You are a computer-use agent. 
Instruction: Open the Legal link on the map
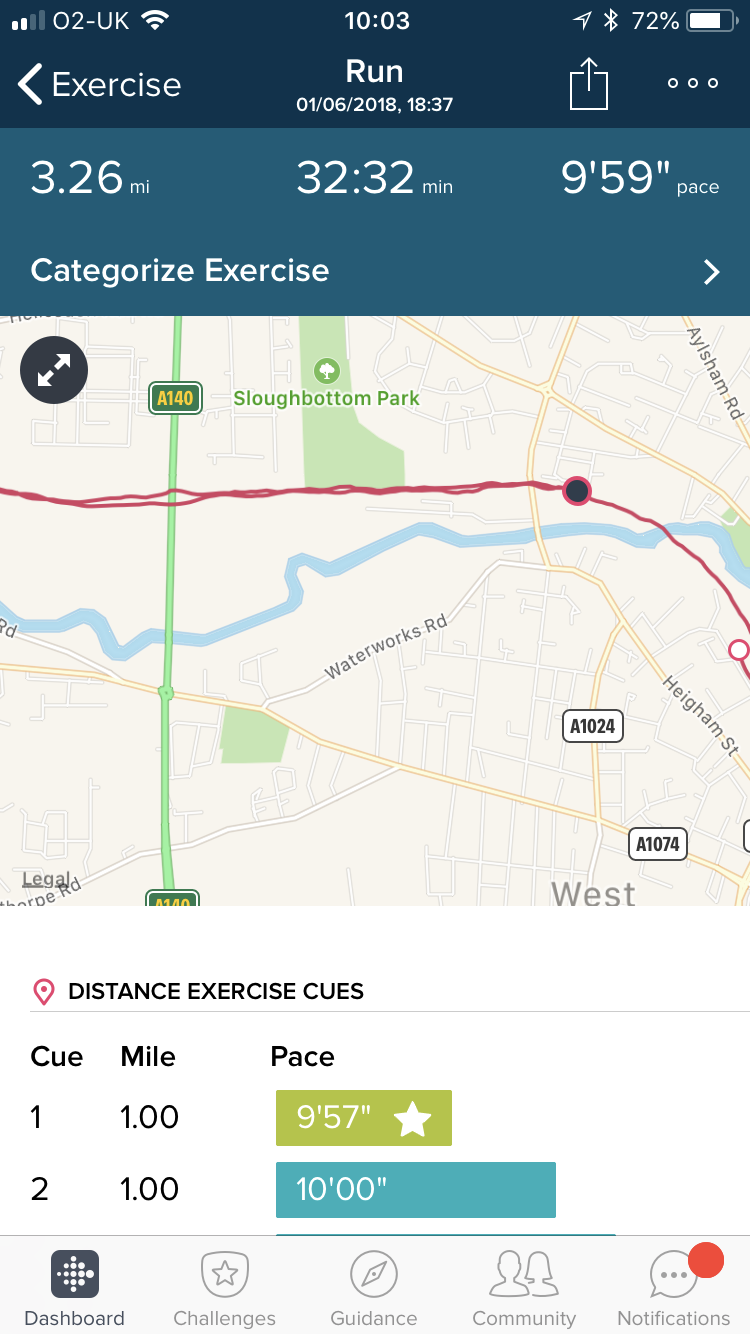pyautogui.click(x=46, y=880)
